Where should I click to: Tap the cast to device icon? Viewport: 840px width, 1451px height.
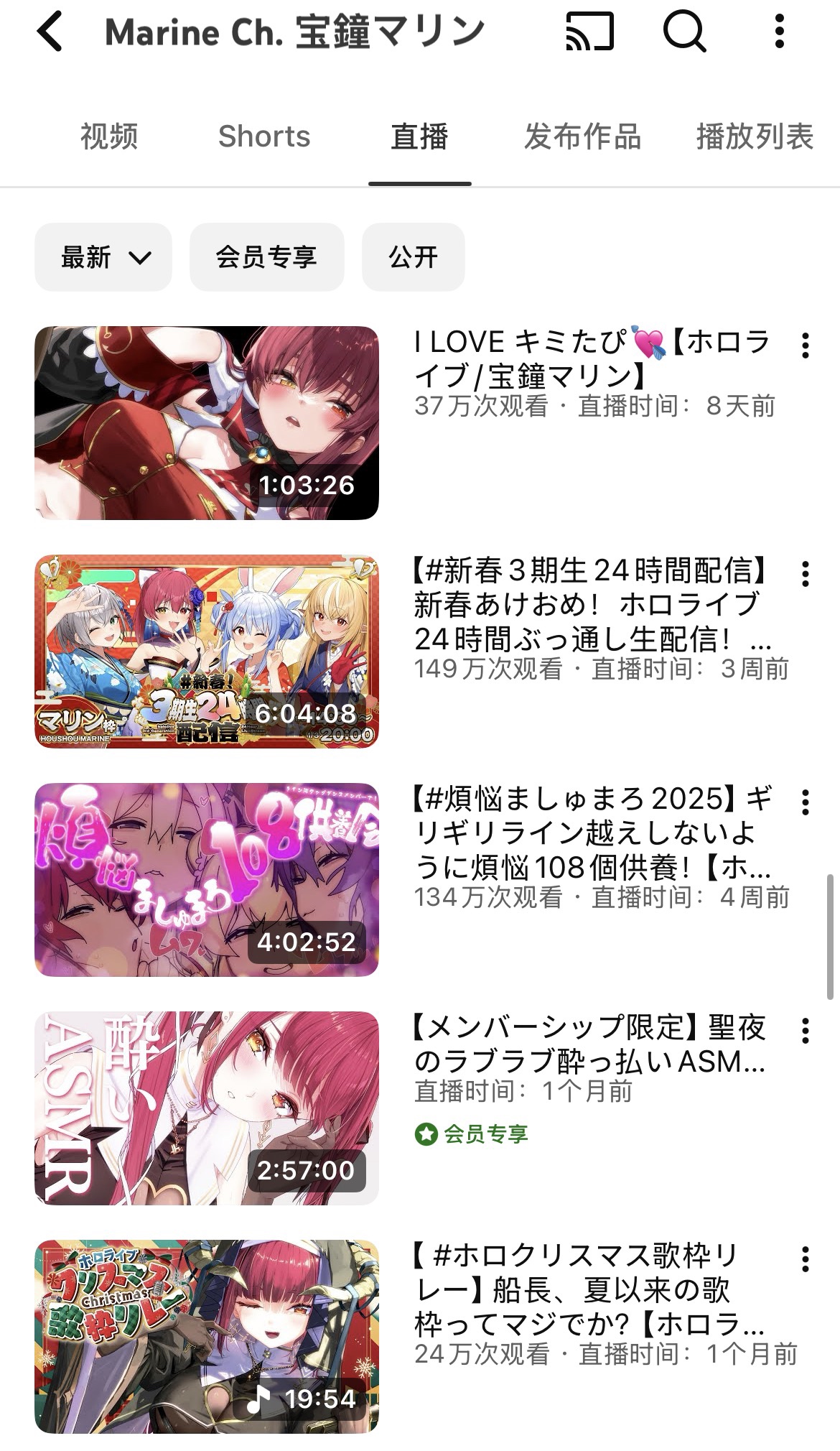tap(590, 32)
